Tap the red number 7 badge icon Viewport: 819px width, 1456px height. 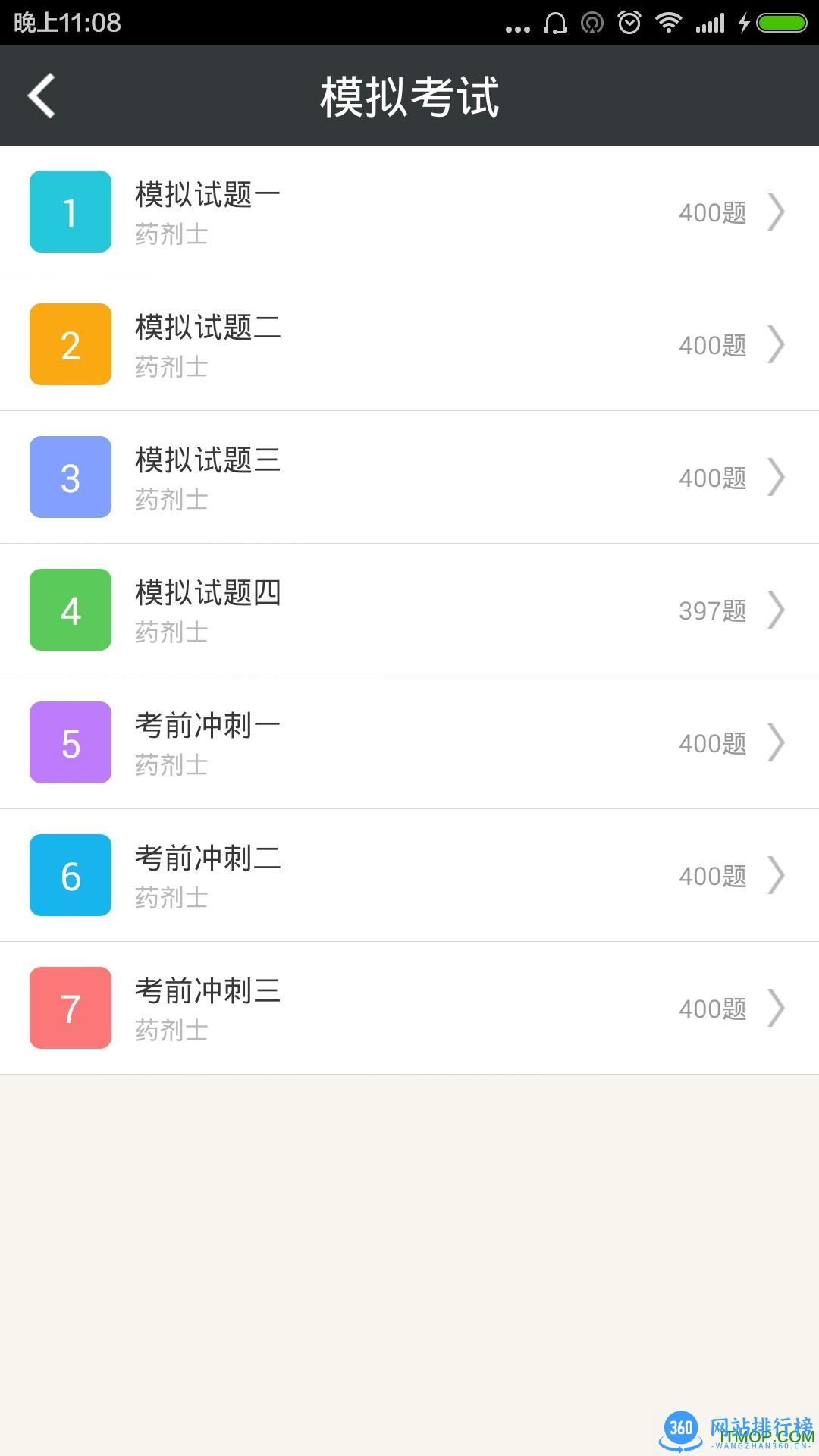tap(70, 1008)
